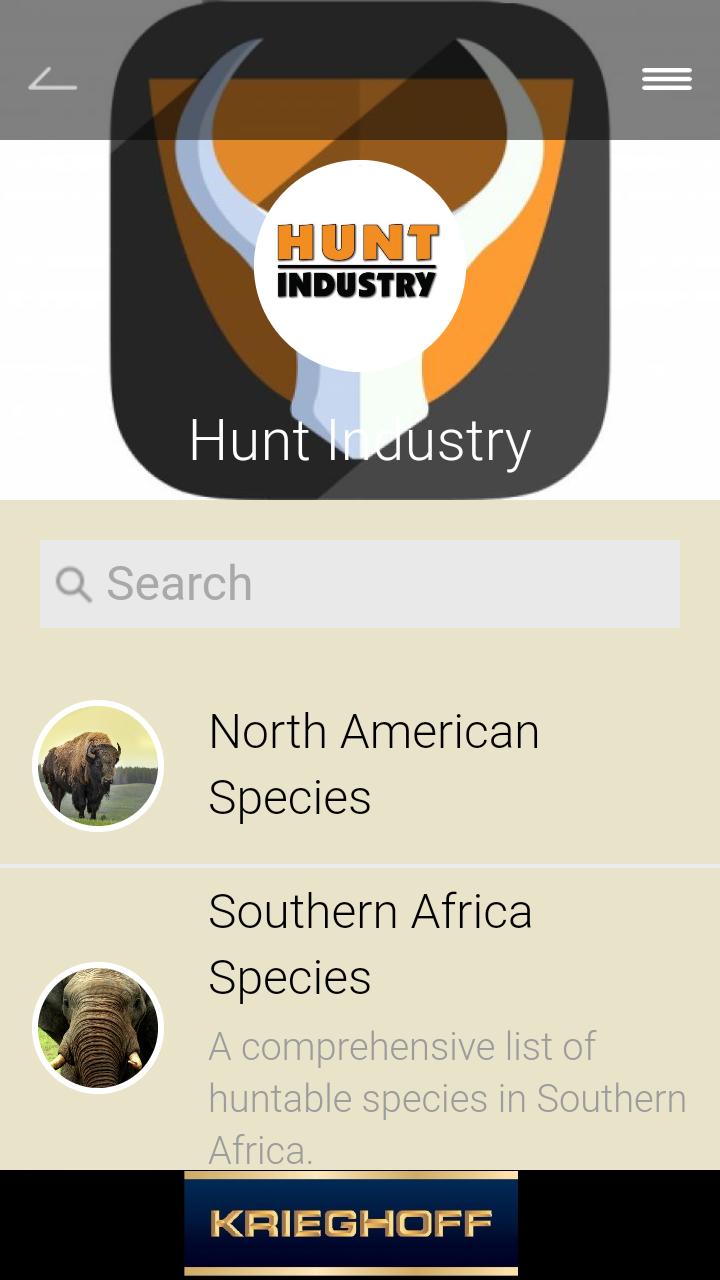Viewport: 720px width, 1280px height.
Task: Click the Krieghoff banner advertisement
Action: tap(350, 1222)
